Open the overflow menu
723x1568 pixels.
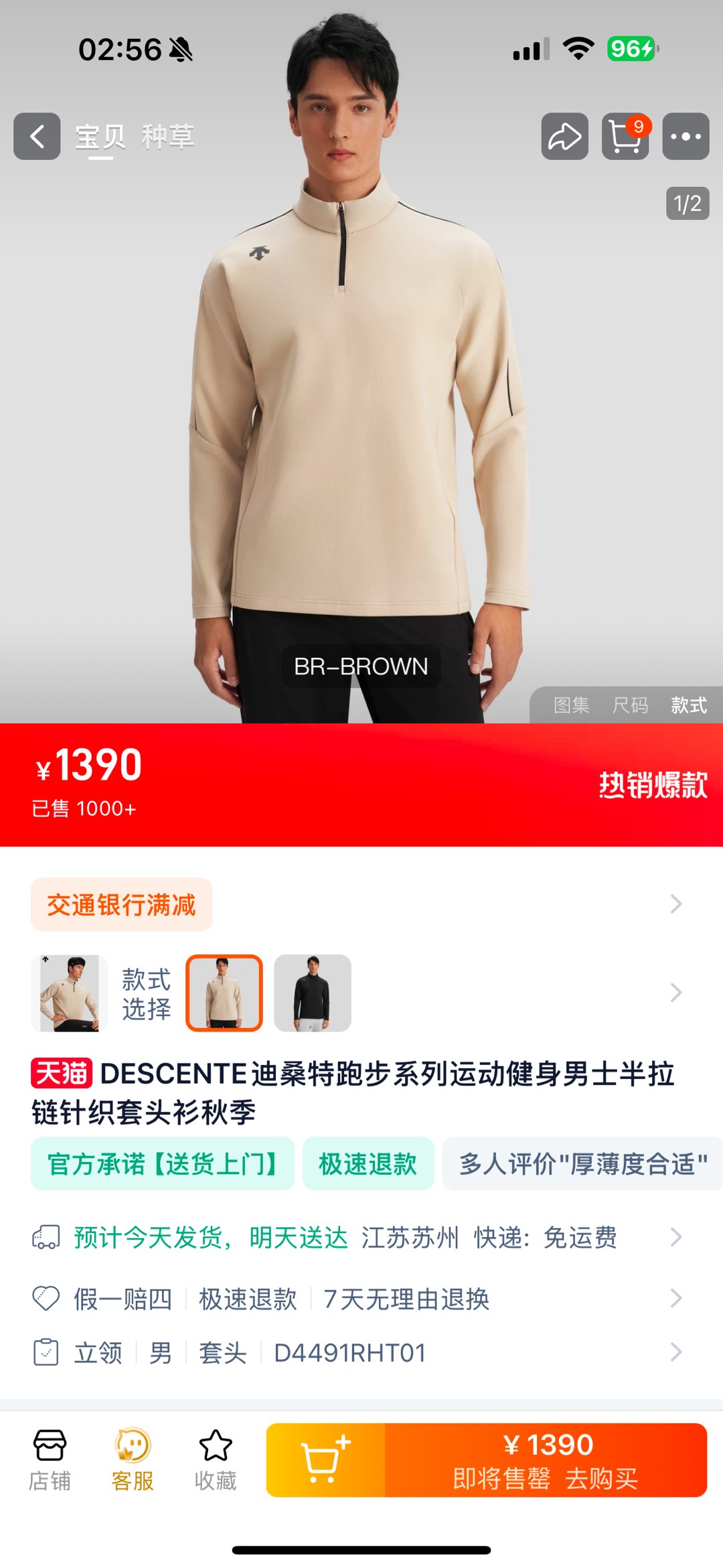pyautogui.click(x=686, y=137)
